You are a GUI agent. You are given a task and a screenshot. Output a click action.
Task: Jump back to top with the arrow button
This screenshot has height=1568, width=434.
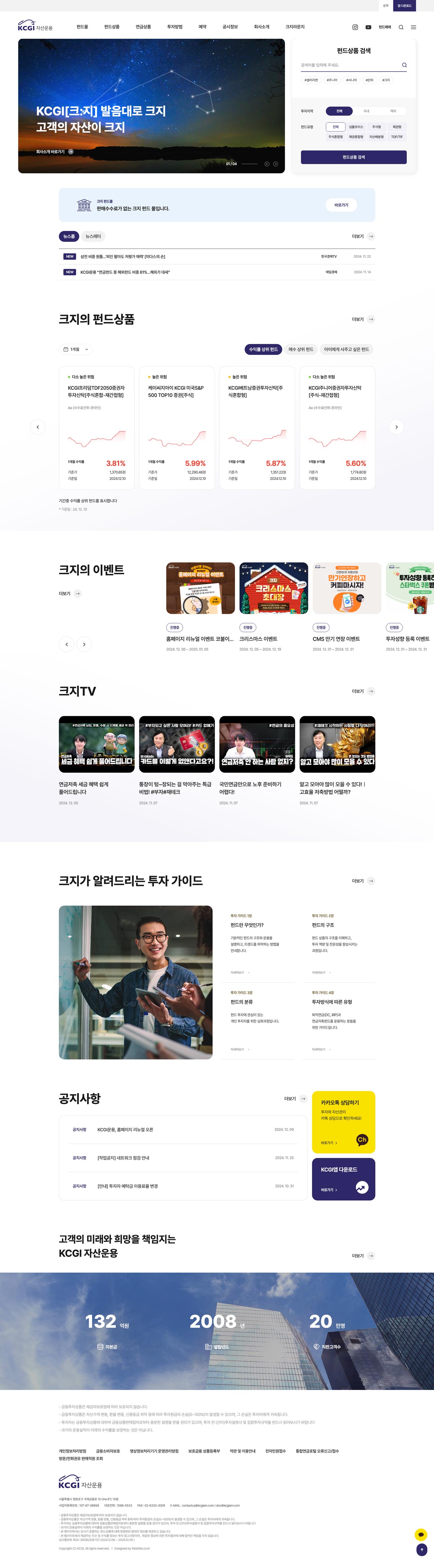click(x=421, y=1549)
